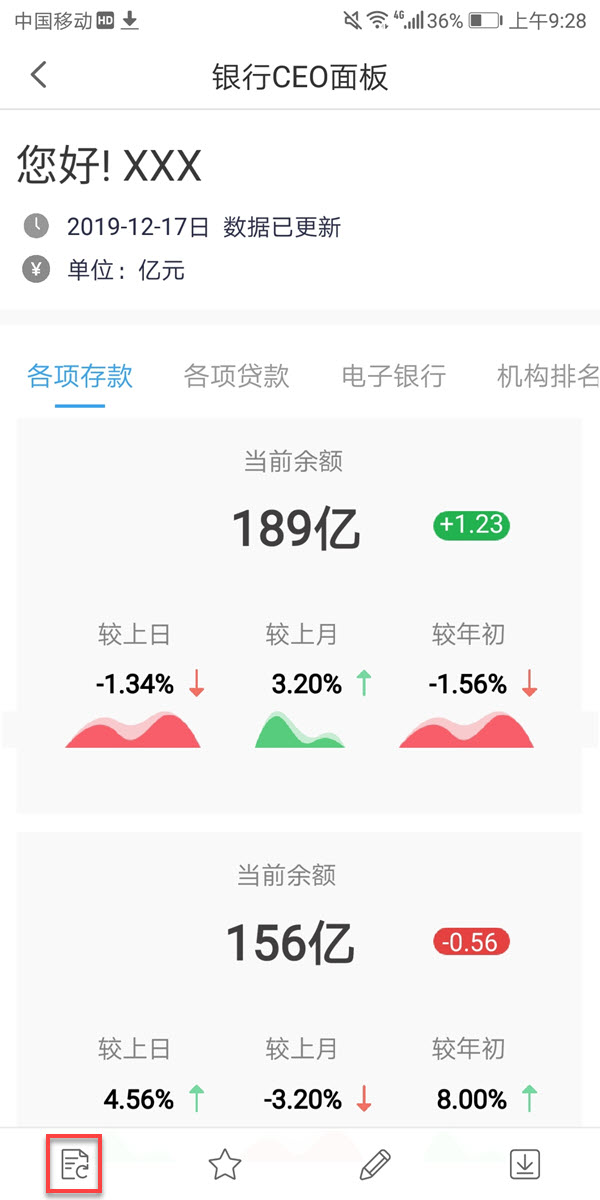The height and width of the screenshot is (1200, 600).
Task: Go back from 银行CEO面板
Action: 39,75
